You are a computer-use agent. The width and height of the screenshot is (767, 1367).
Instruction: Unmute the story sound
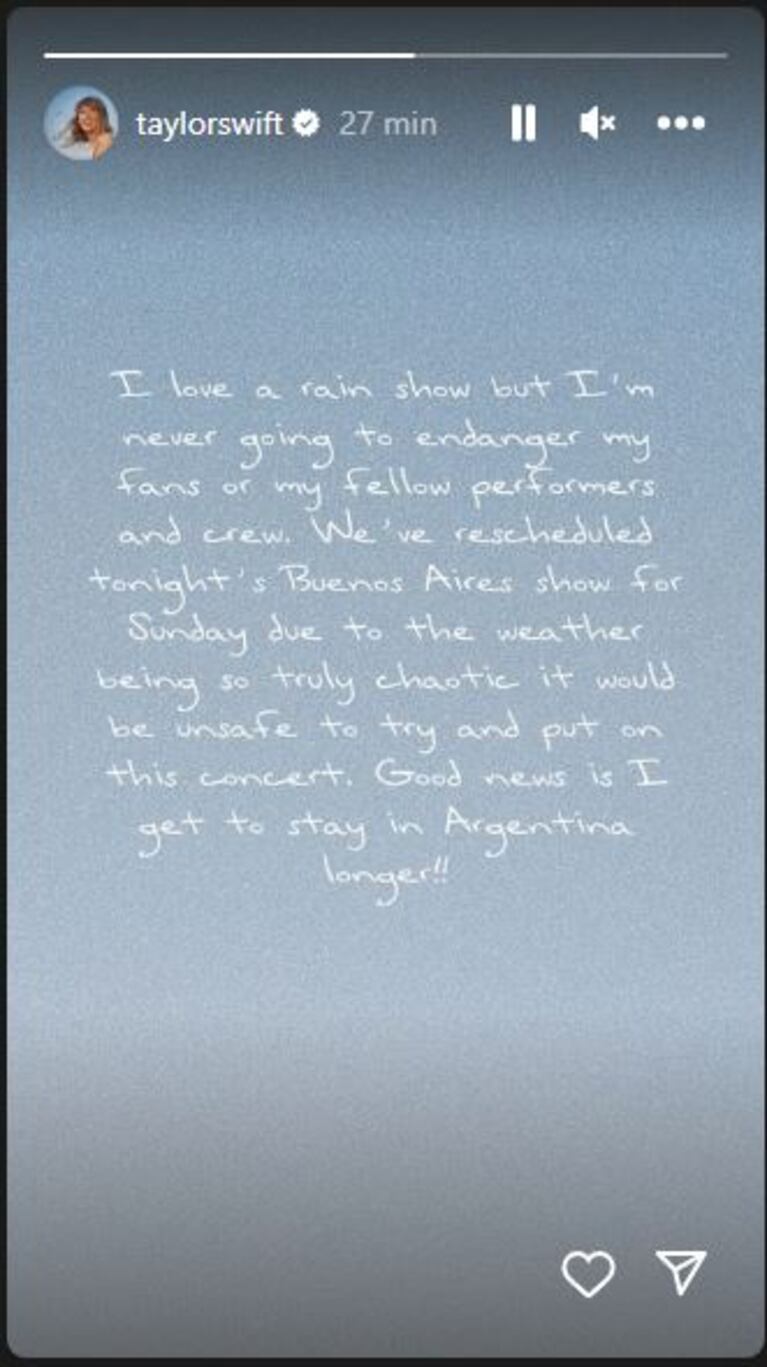tap(597, 124)
